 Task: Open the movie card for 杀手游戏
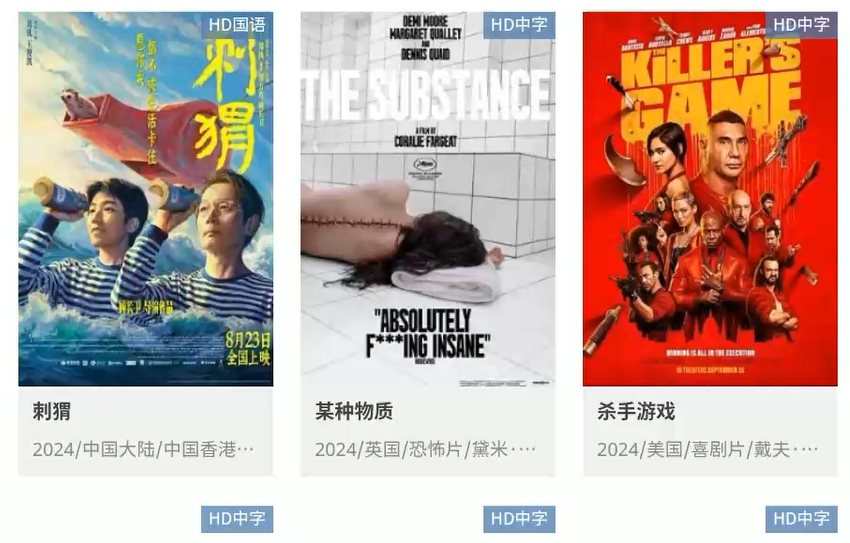pyautogui.click(x=709, y=200)
